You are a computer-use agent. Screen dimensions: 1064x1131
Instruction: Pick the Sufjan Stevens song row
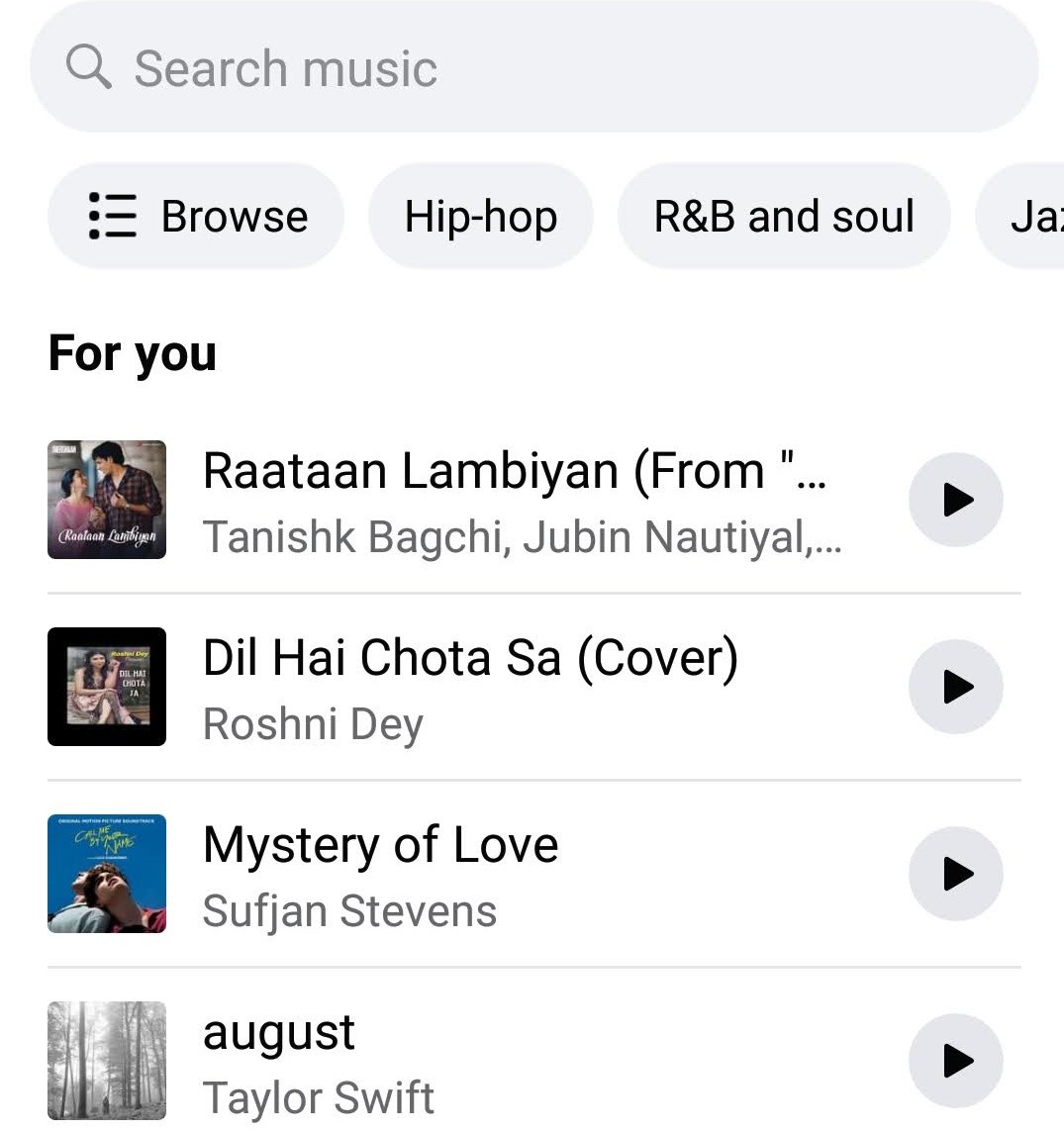point(381,876)
